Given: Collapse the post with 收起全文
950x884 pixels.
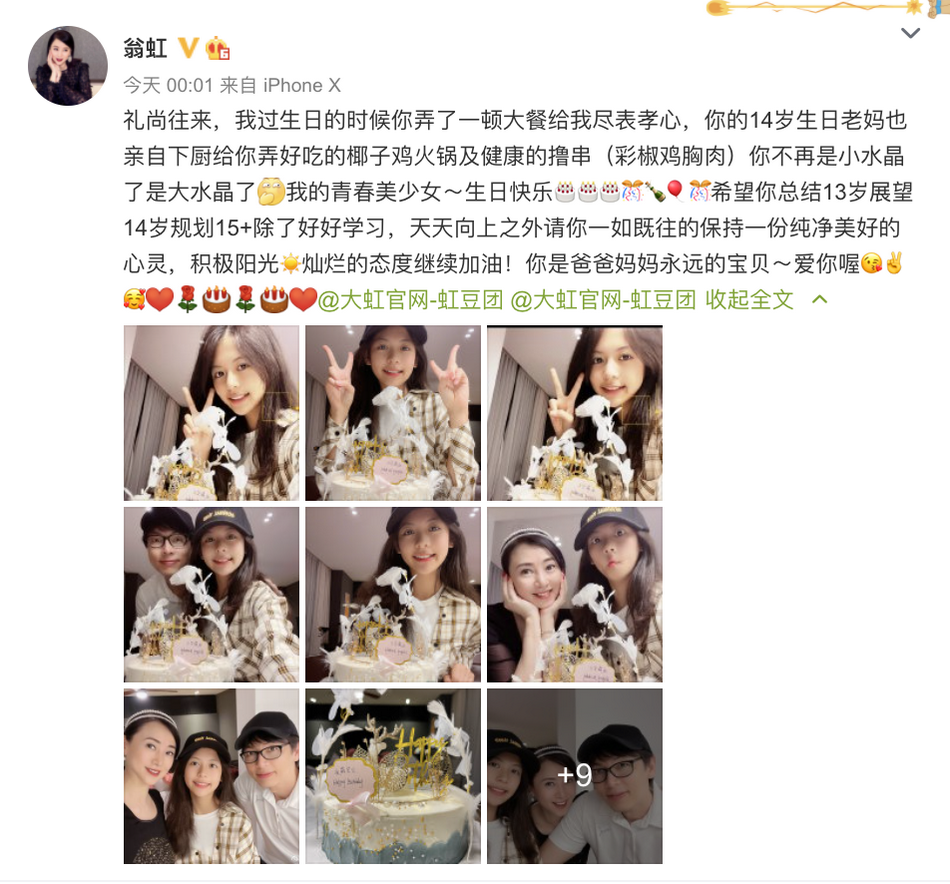Looking at the screenshot, I should 749,299.
